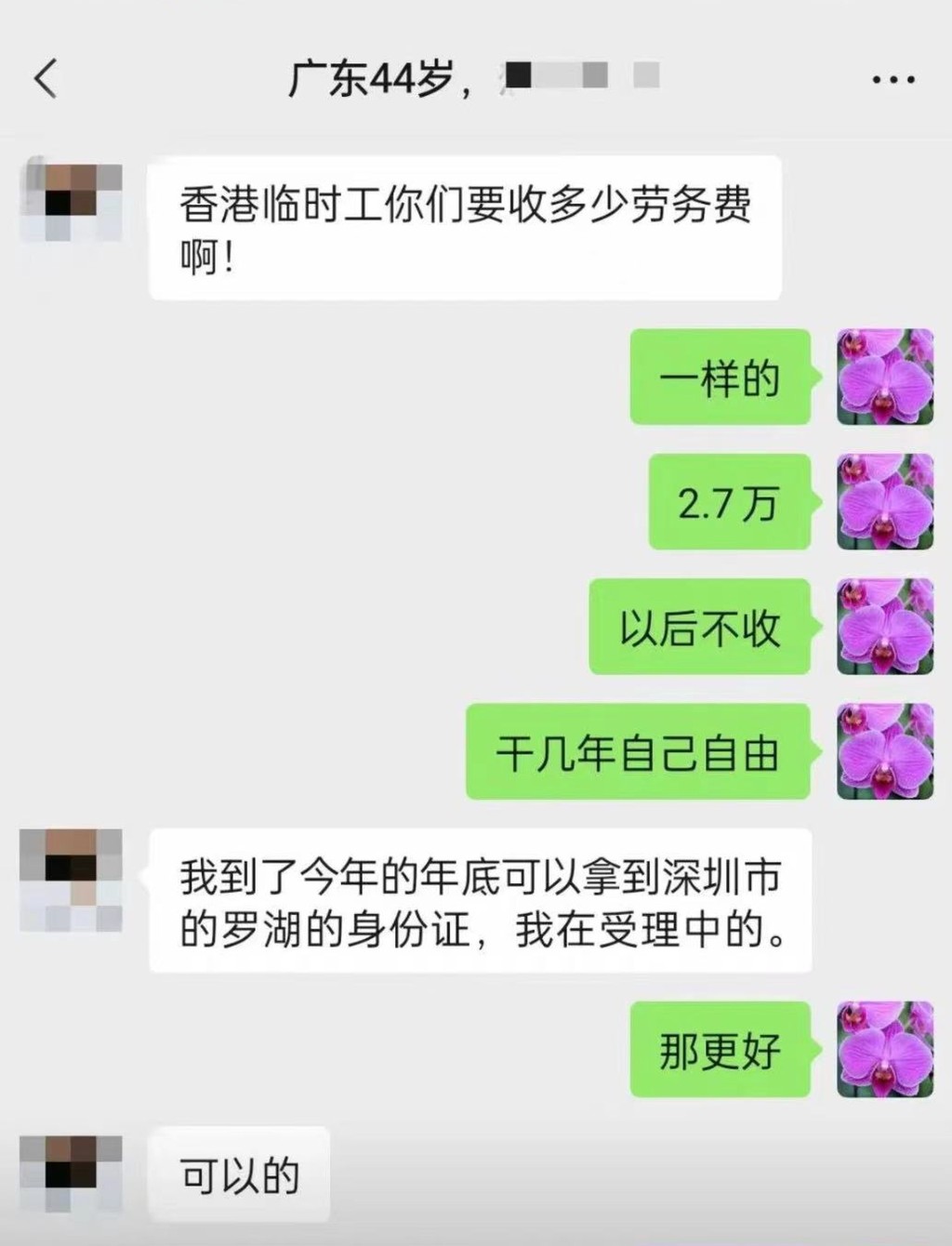Screen dimensions: 952x1246
Task: Open contact avatar beside 可以的 message
Action: point(72,1173)
